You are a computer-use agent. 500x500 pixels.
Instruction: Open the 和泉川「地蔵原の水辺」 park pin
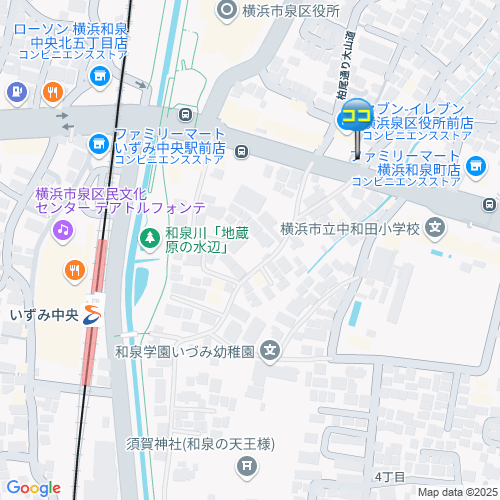150,238
